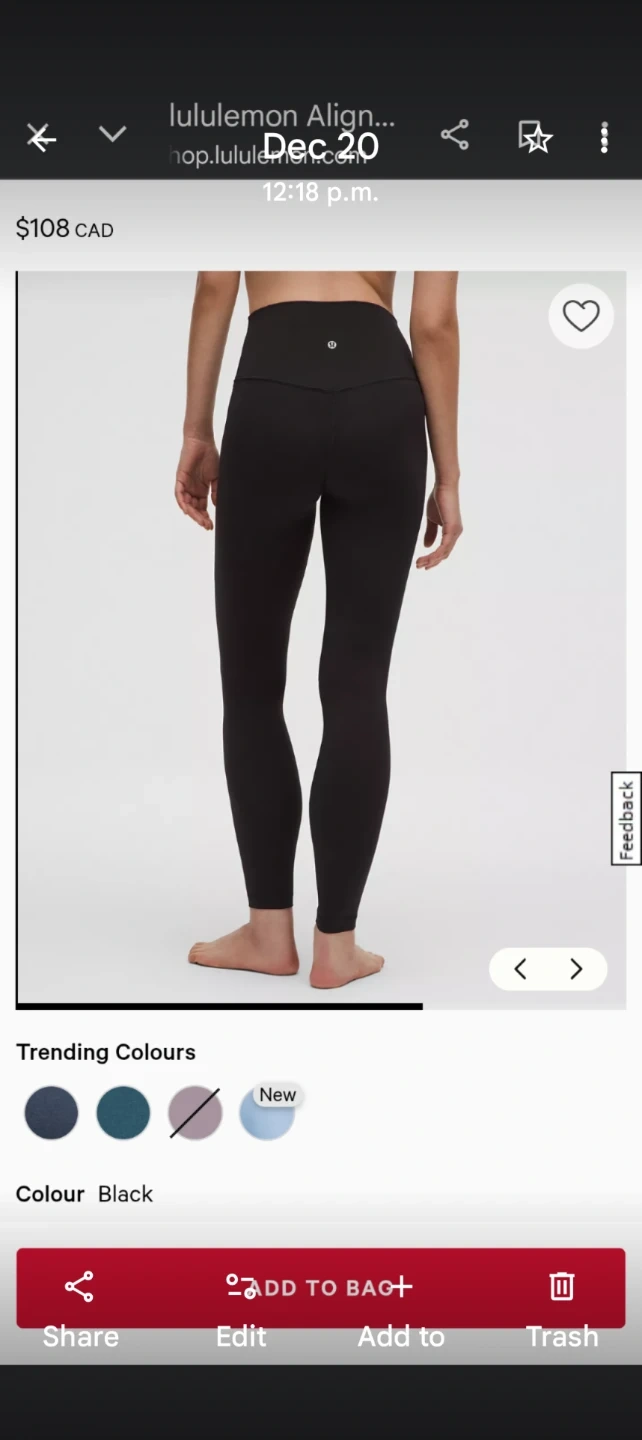Go back from the photo viewer
Screen dimensions: 642x1440
click(x=41, y=137)
